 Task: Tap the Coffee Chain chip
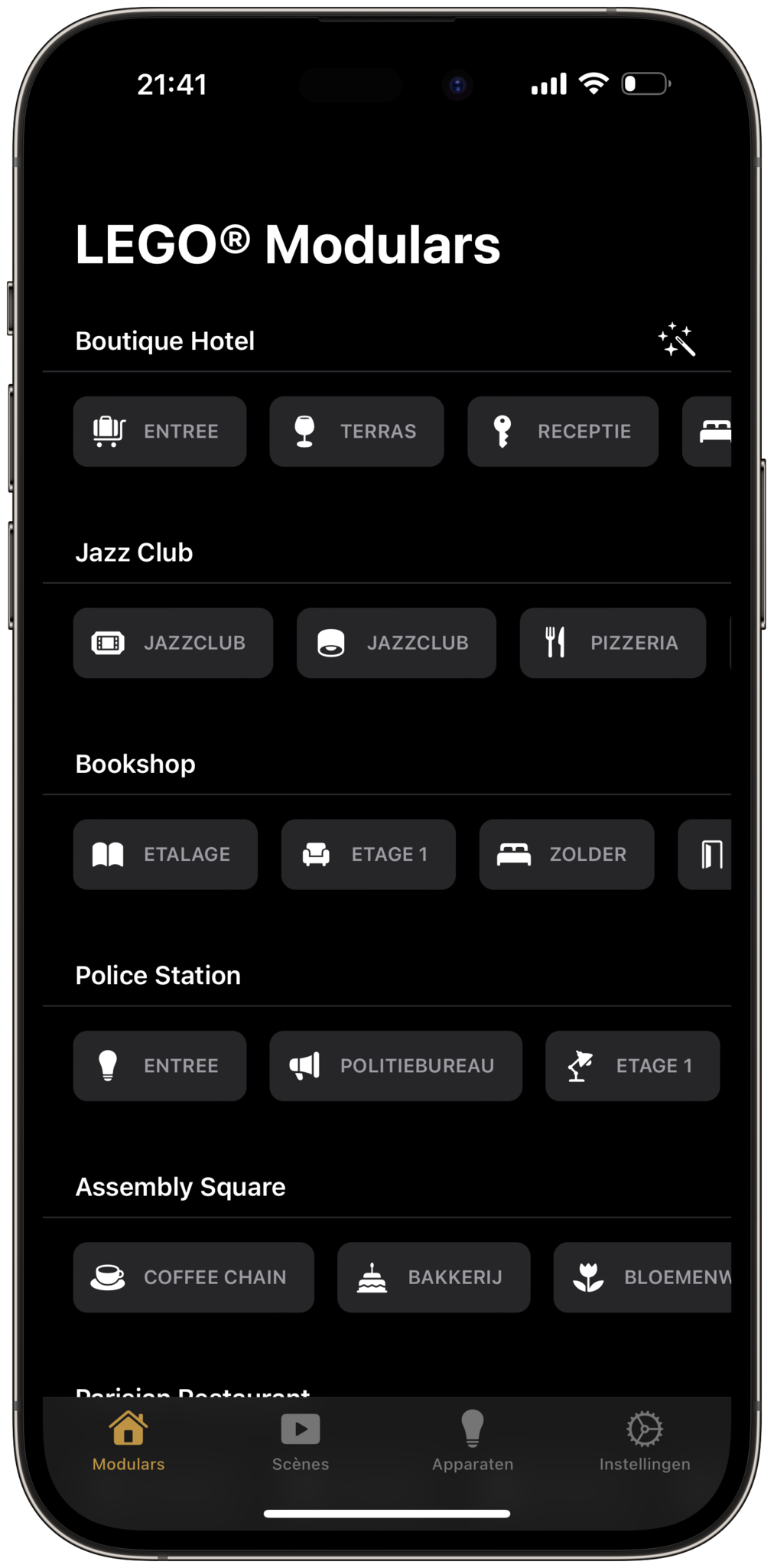[193, 1277]
